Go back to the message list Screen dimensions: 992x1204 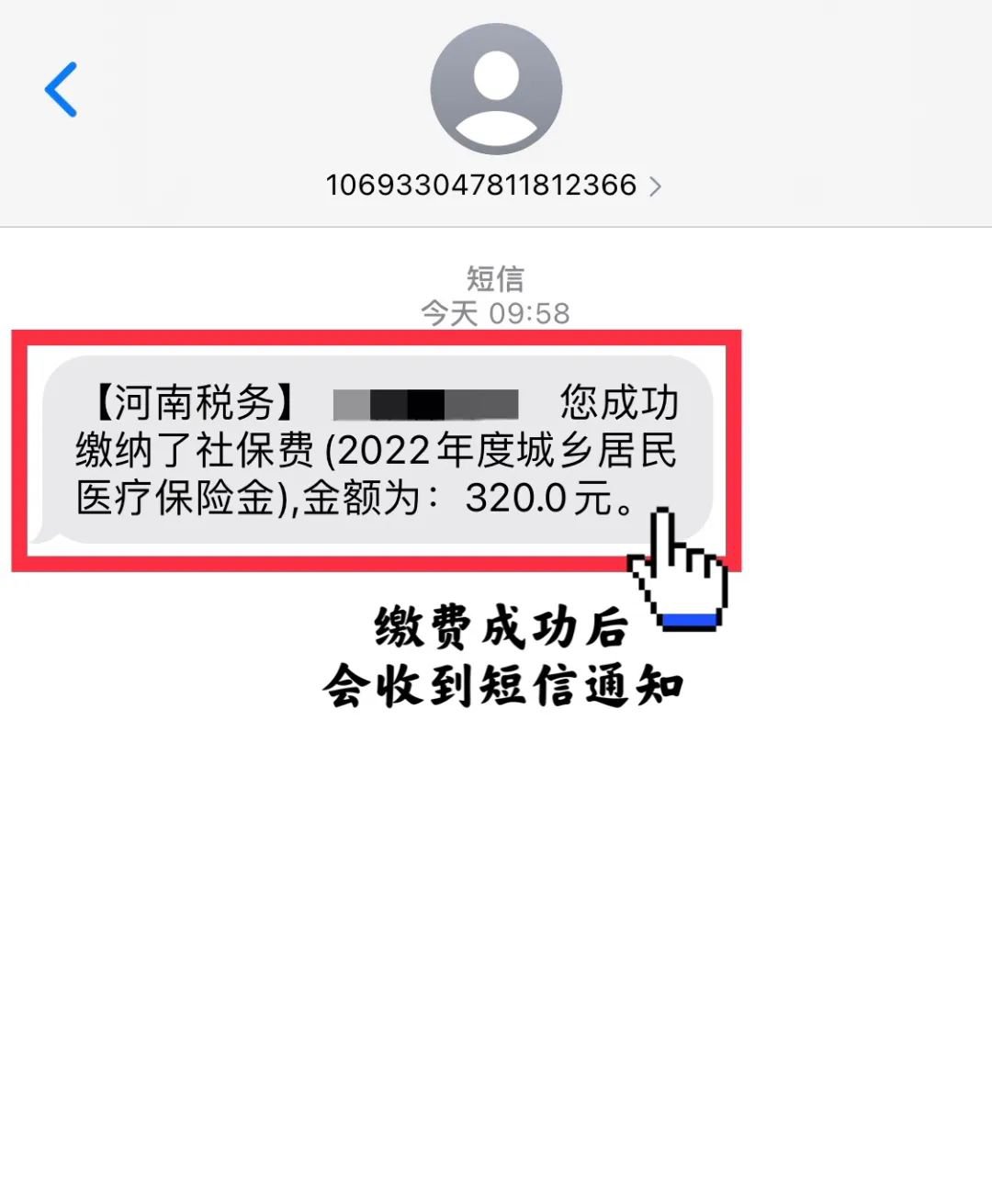(62, 90)
